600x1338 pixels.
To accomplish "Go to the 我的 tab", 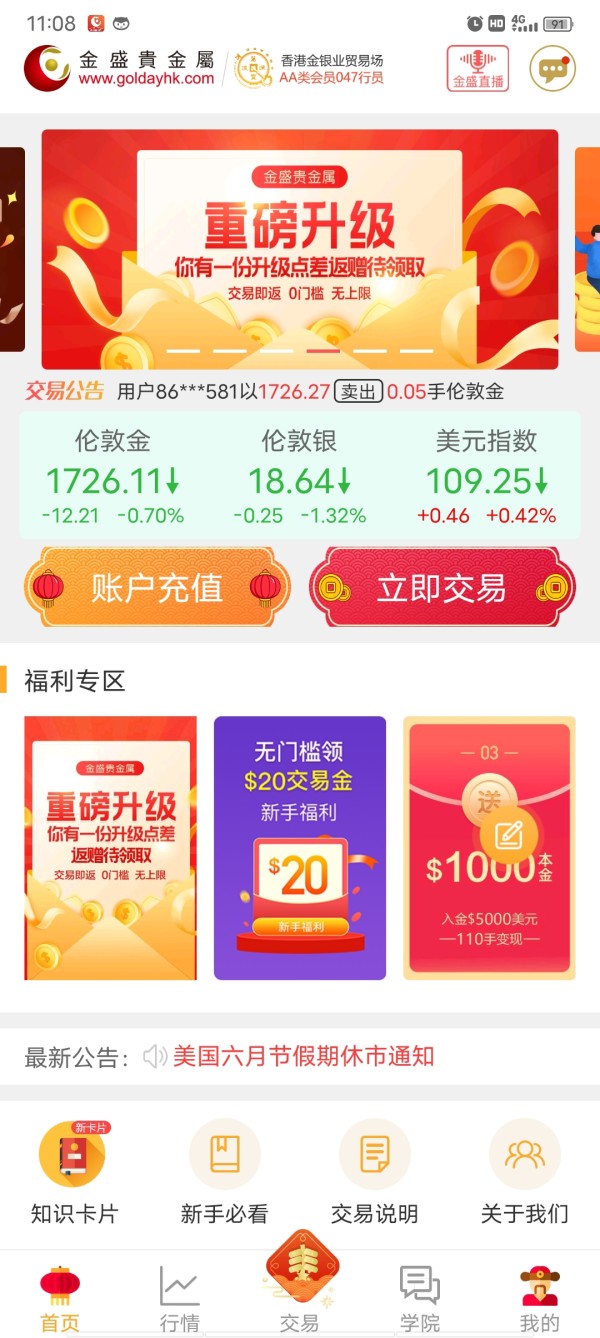I will click(x=540, y=1298).
